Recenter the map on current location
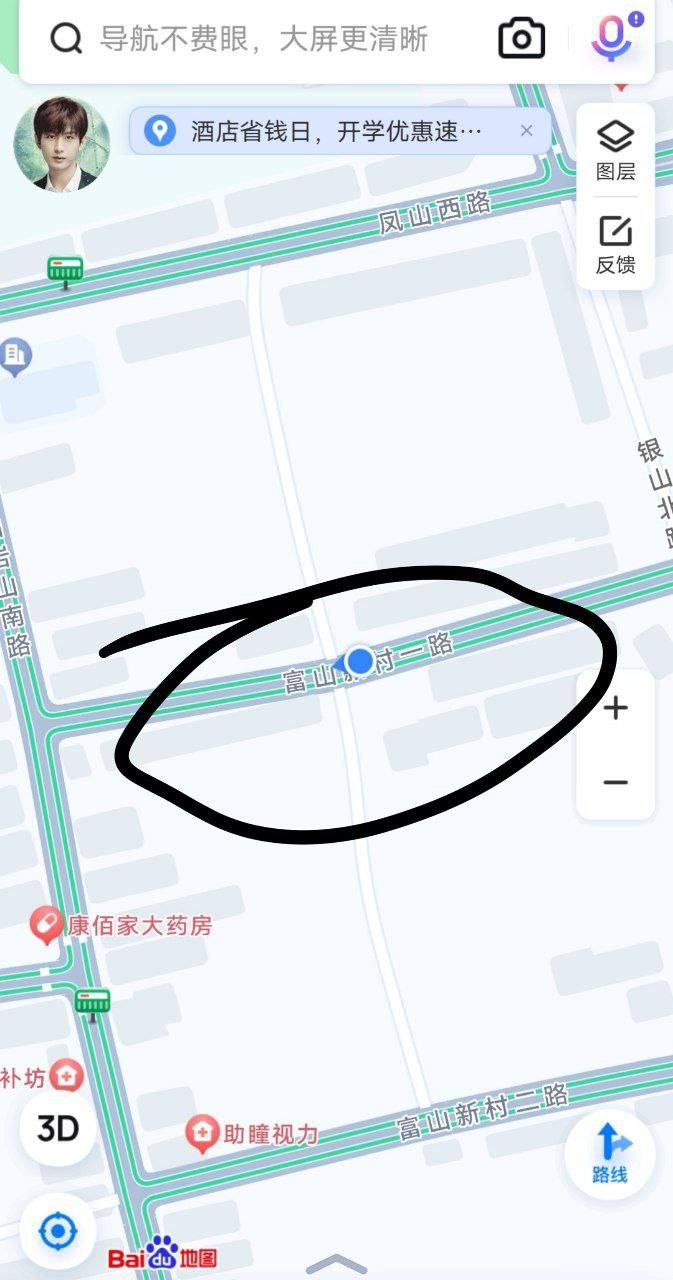The width and height of the screenshot is (673, 1280). point(58,1230)
